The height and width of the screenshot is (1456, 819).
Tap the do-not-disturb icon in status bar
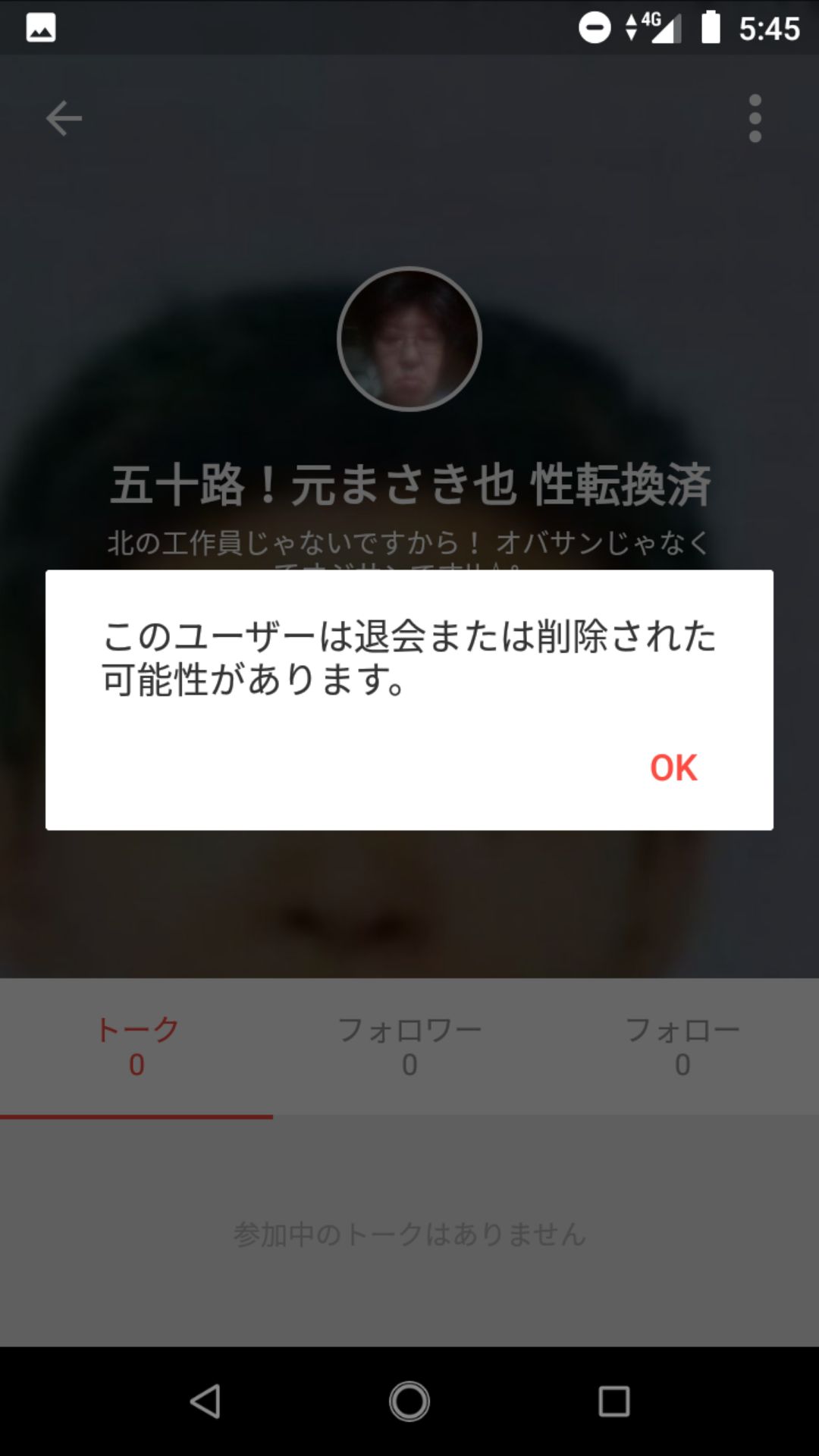(x=595, y=27)
